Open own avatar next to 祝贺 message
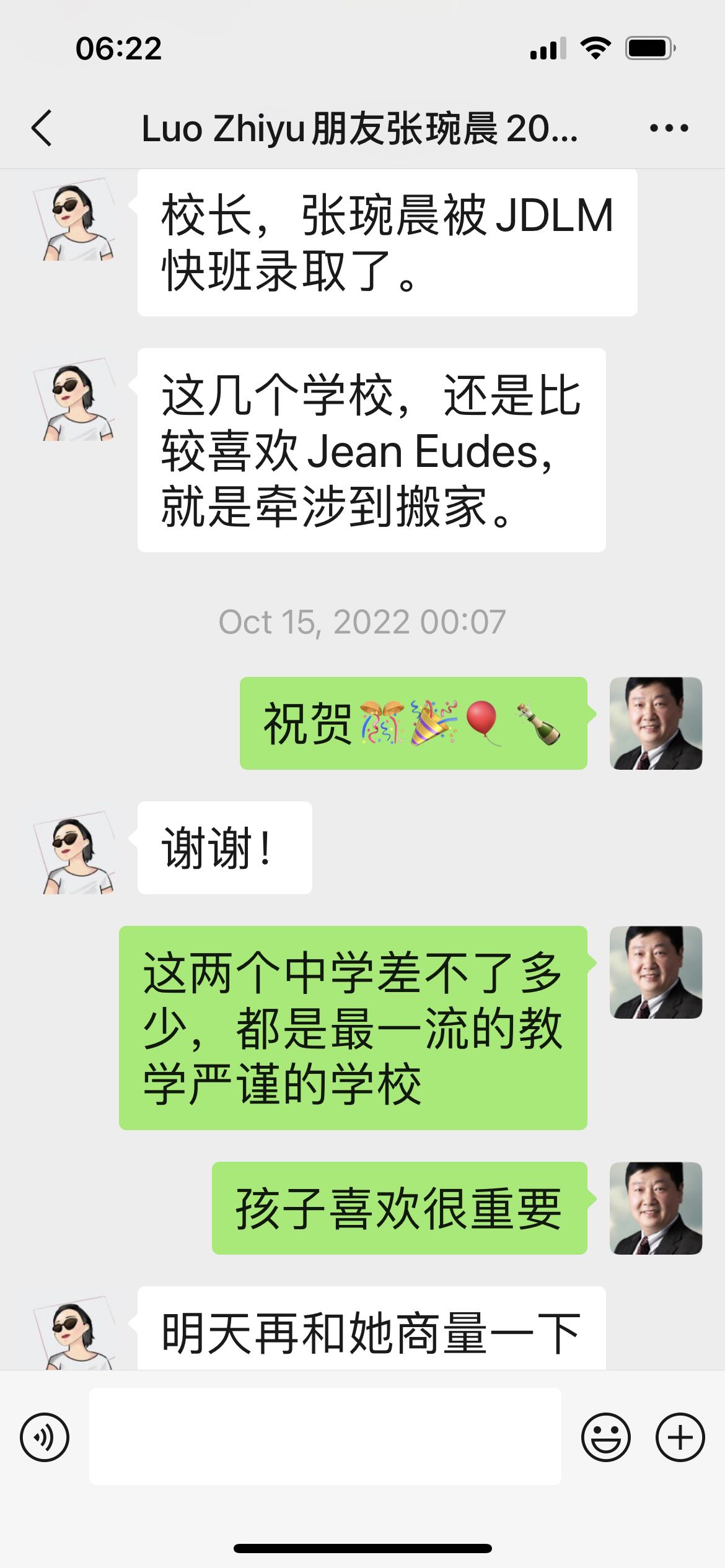 coord(656,723)
